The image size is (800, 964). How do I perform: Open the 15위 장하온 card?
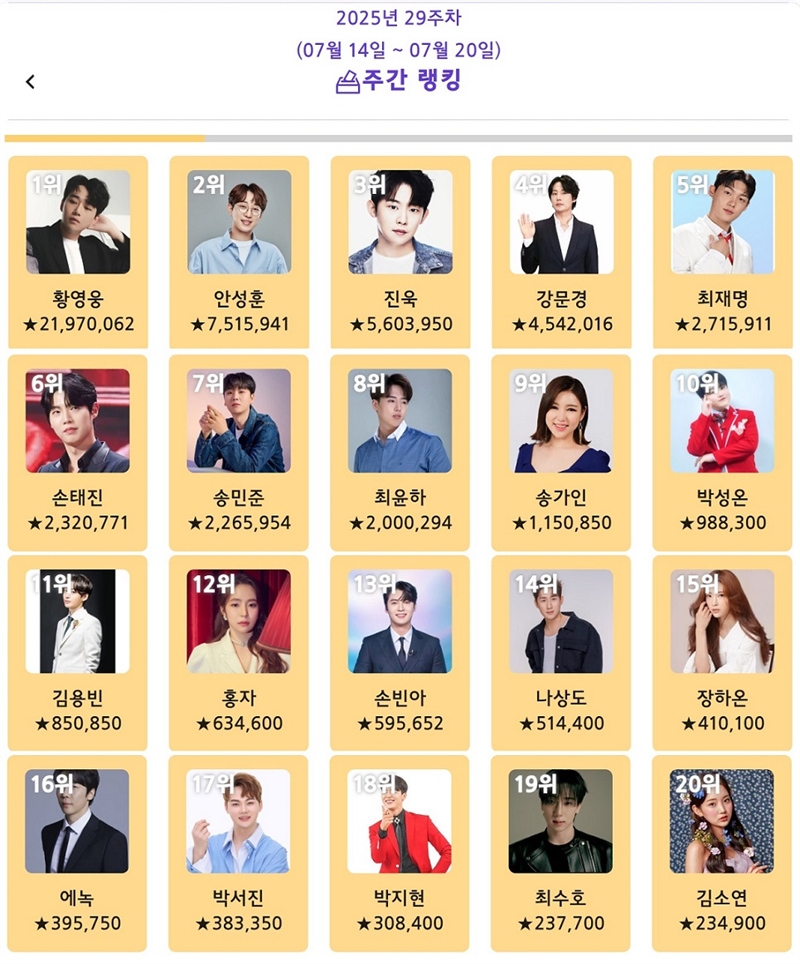(x=722, y=650)
